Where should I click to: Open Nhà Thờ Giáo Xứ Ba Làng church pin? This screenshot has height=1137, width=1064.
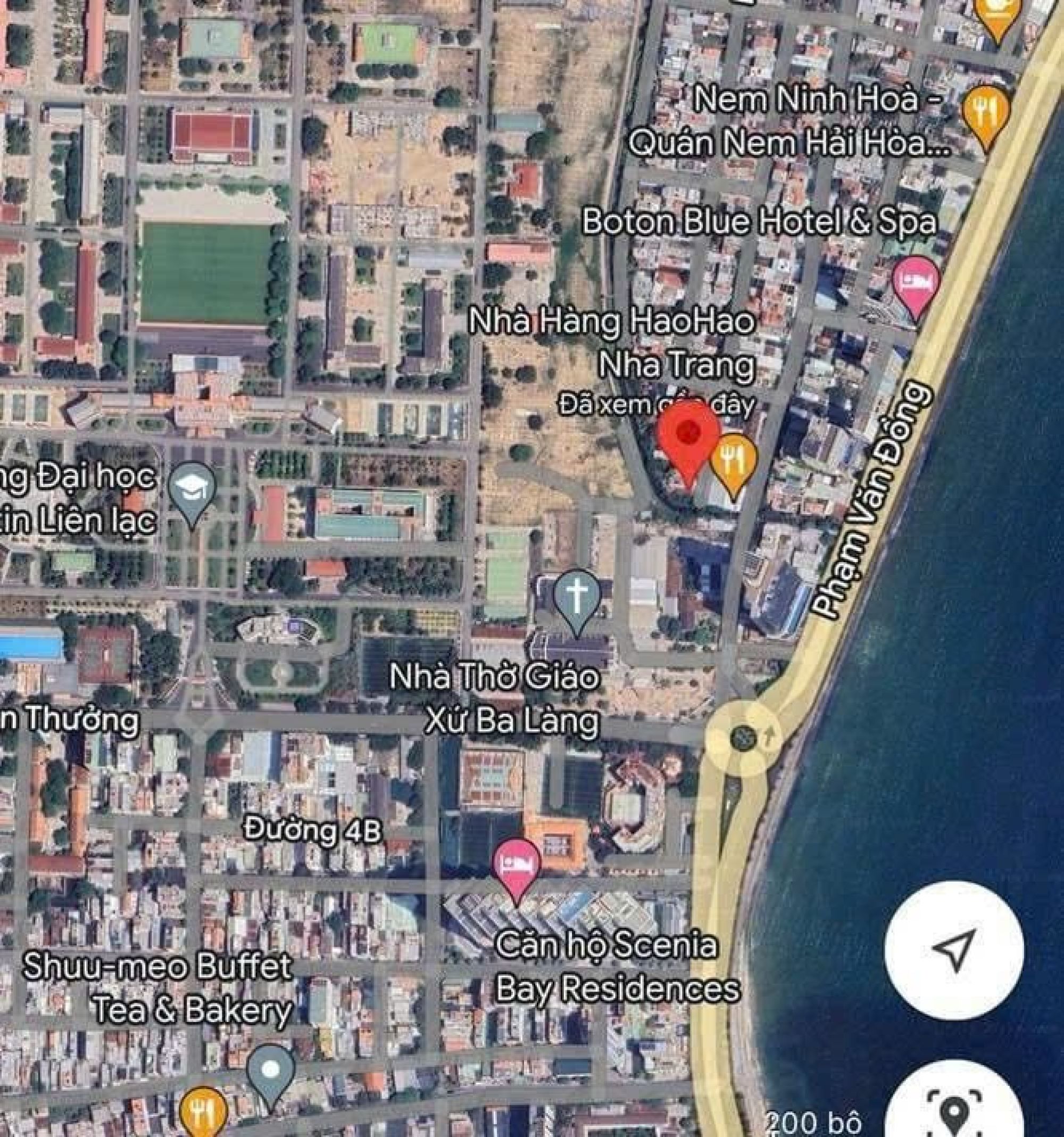[x=577, y=599]
